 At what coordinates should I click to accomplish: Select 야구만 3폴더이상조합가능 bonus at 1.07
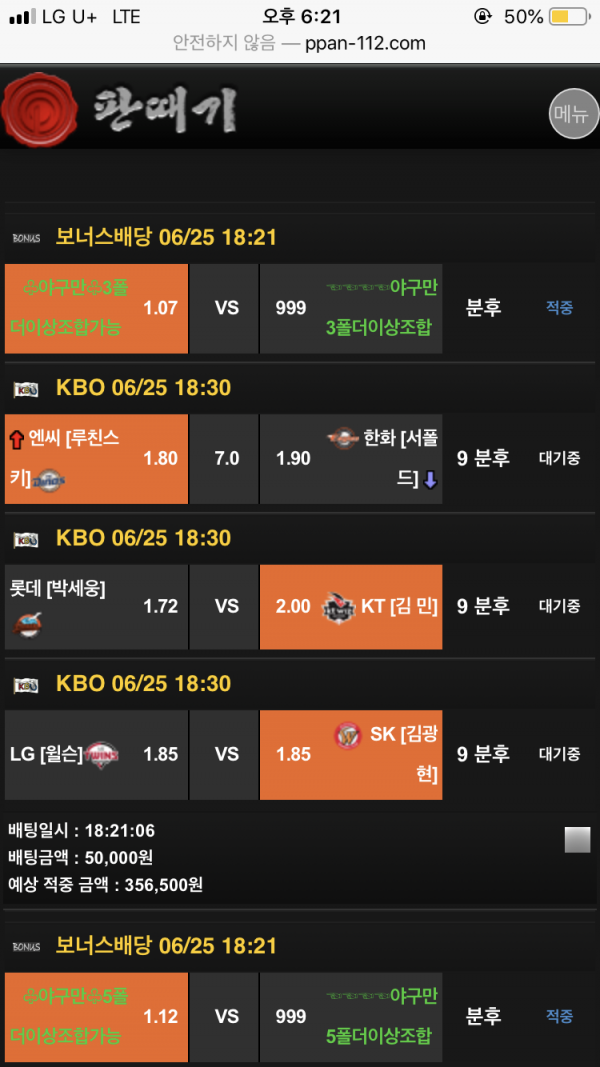[x=96, y=308]
